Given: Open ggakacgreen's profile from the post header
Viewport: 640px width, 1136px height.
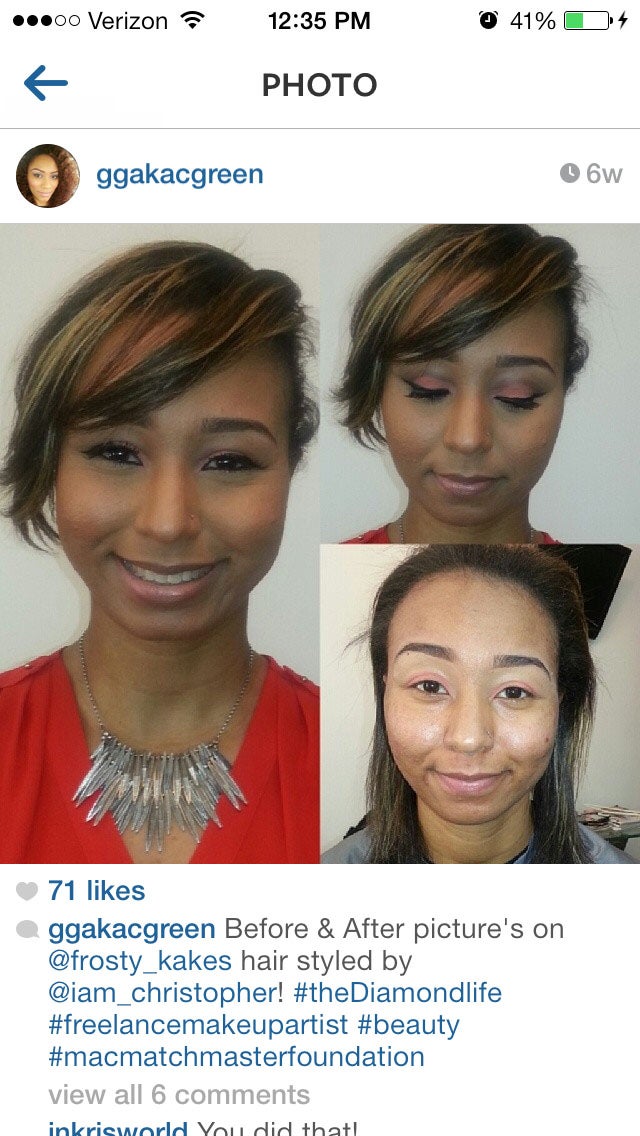Looking at the screenshot, I should click(179, 175).
